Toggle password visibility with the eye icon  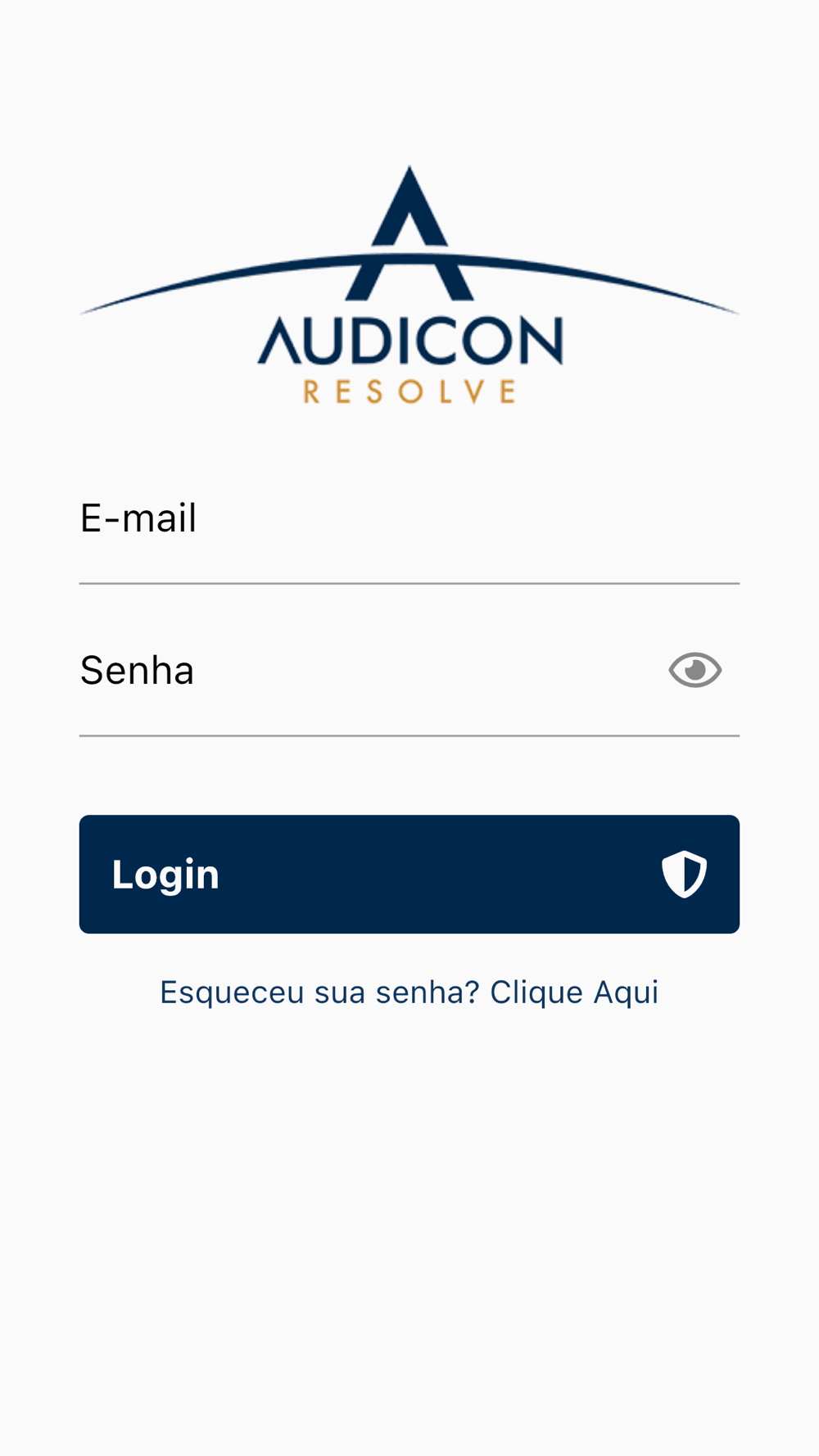pyautogui.click(x=695, y=671)
